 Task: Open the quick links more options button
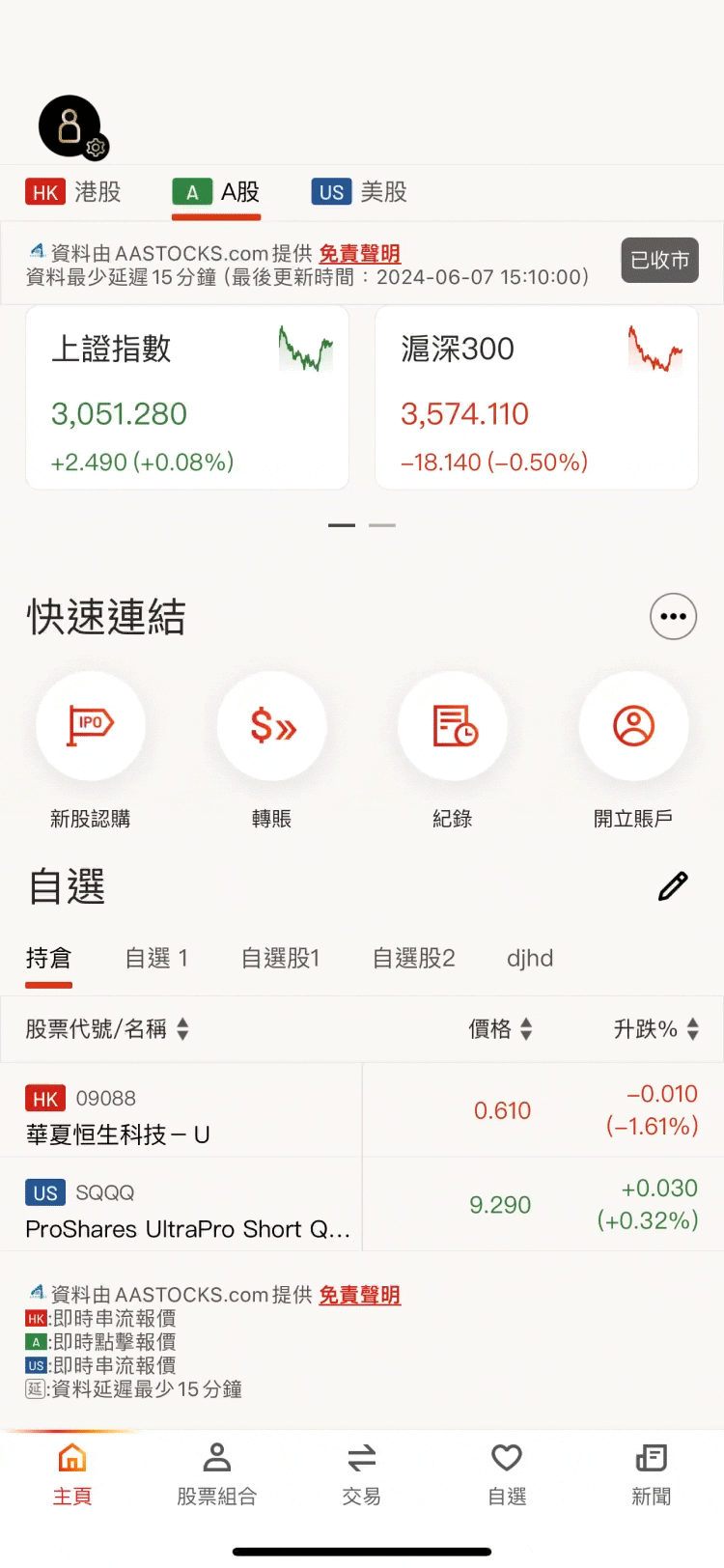pyautogui.click(x=673, y=616)
